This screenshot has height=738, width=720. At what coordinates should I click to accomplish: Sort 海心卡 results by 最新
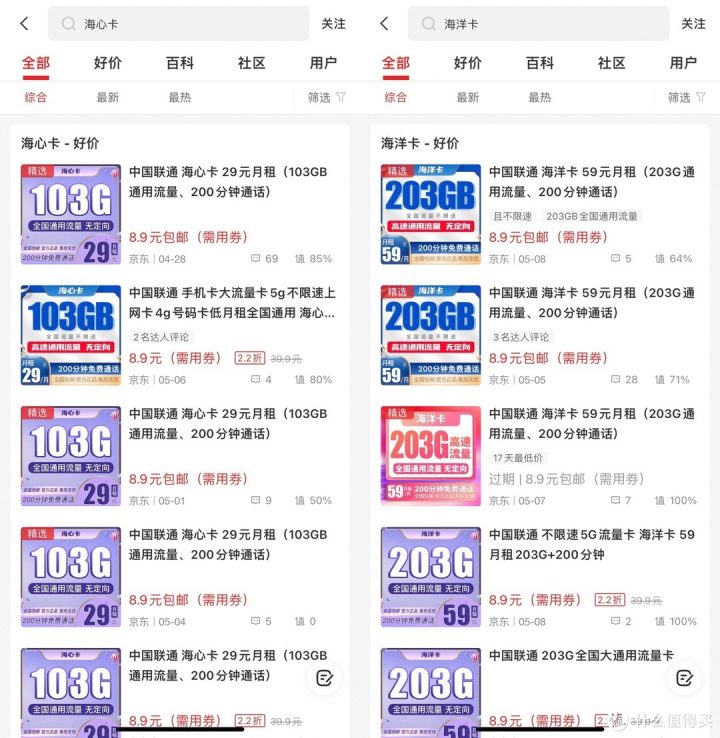[x=107, y=97]
